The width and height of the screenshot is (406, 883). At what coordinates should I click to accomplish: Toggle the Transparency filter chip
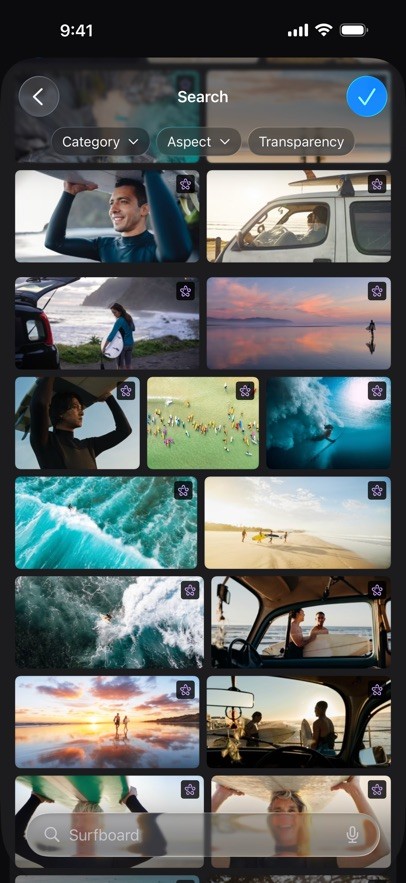click(x=301, y=142)
